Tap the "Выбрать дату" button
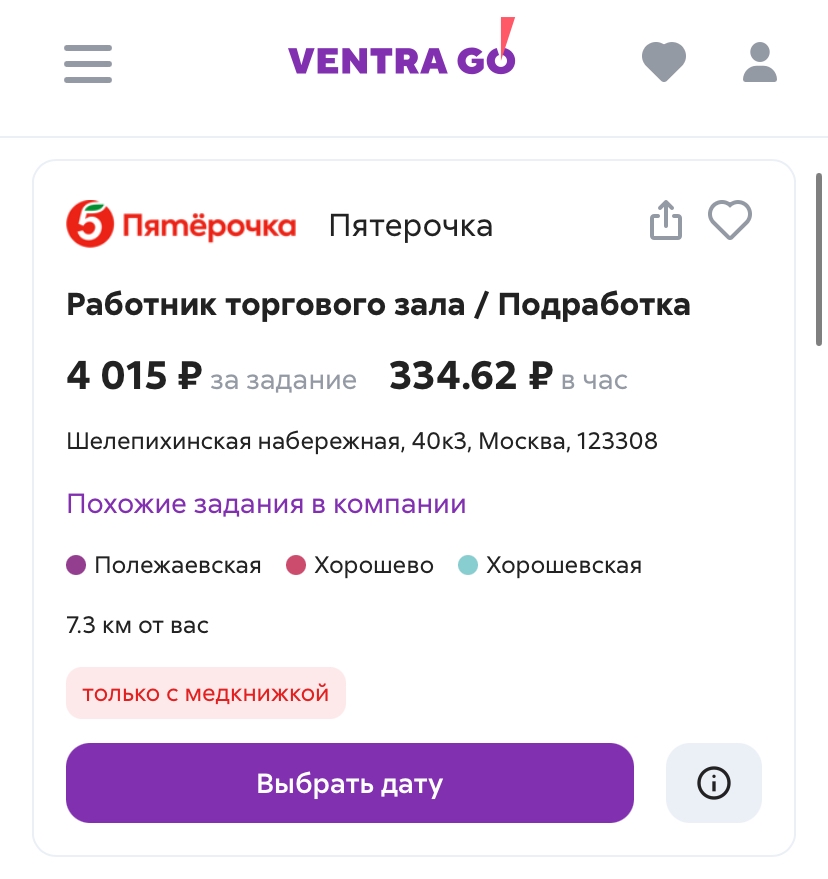Image resolution: width=828 pixels, height=879 pixels. pos(350,783)
